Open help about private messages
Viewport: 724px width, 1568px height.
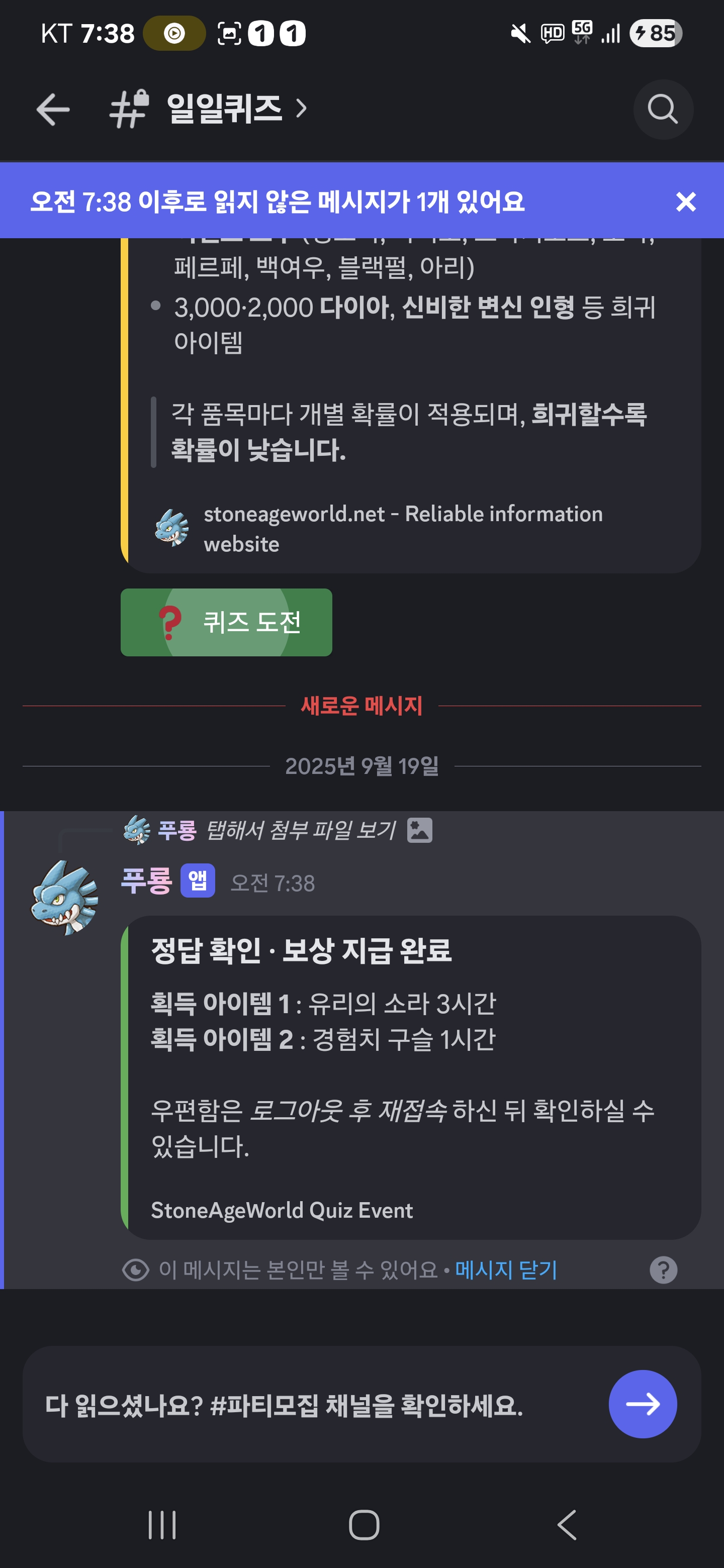click(663, 1270)
